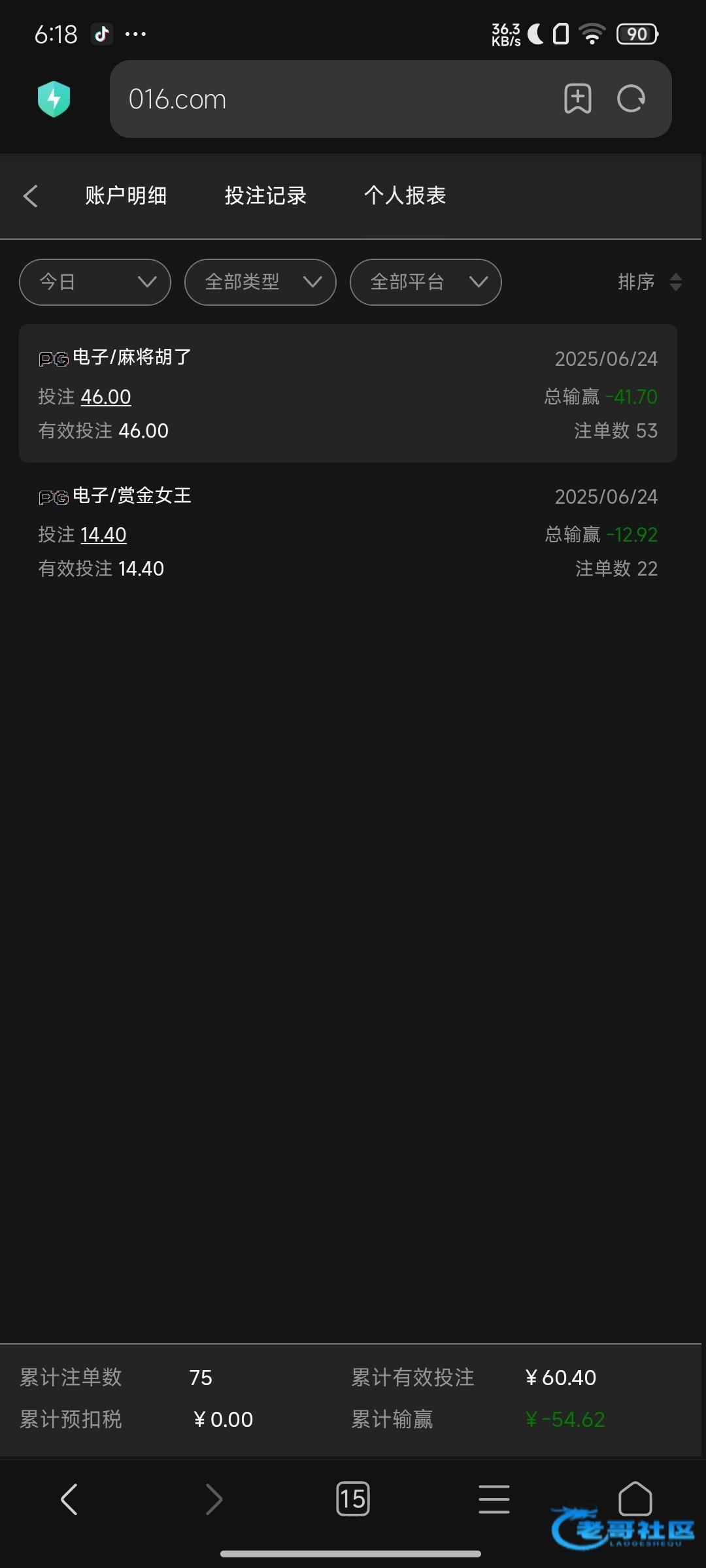Go back using the top-left arrow

click(30, 196)
